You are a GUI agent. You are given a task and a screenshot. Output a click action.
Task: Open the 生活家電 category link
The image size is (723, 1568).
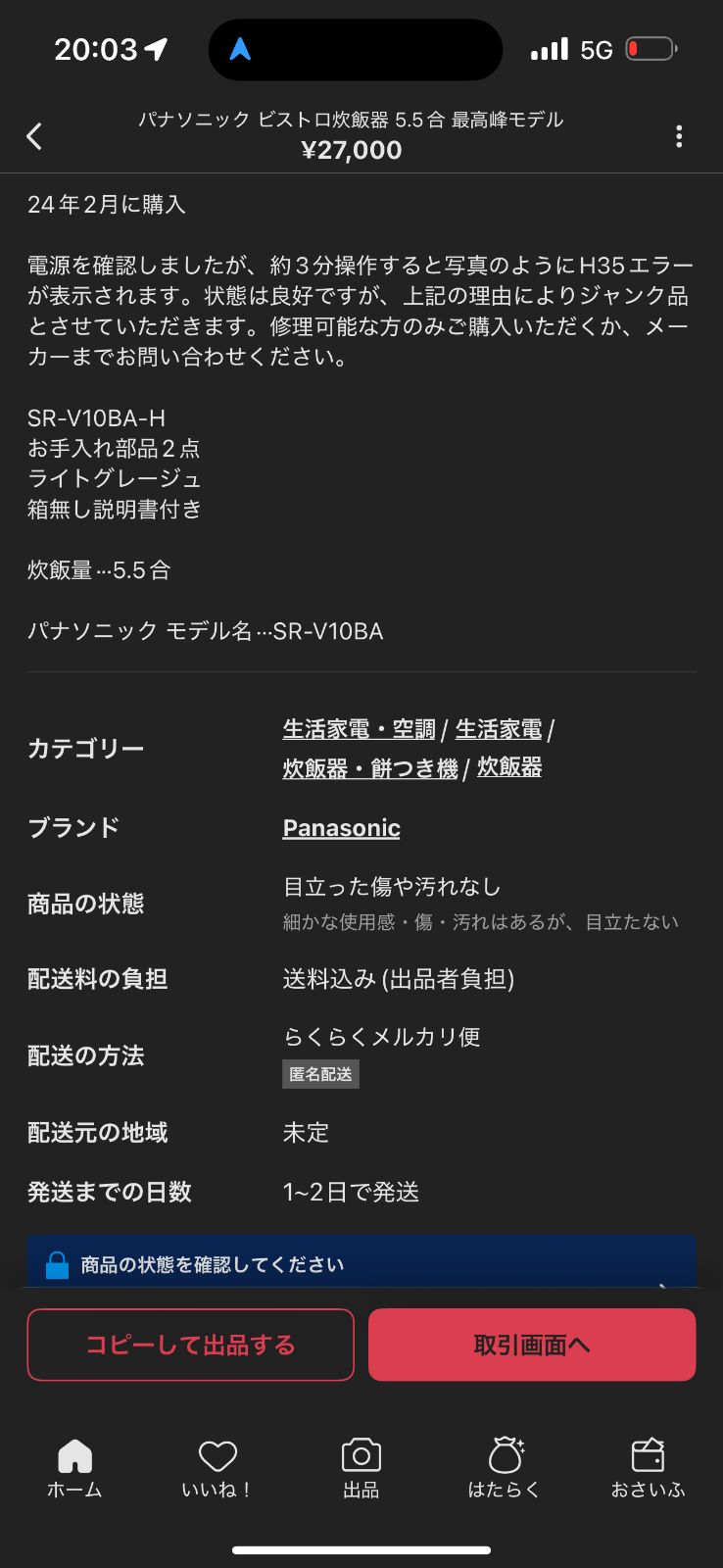point(498,729)
